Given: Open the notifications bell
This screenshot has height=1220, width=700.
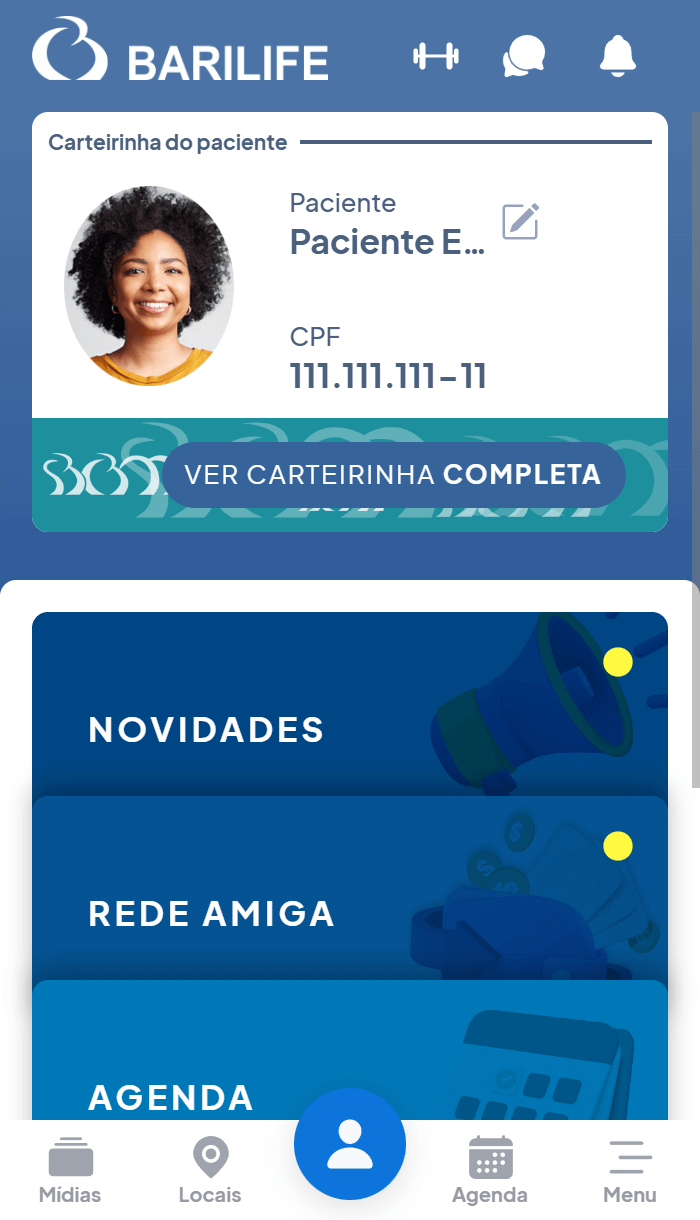Looking at the screenshot, I should coord(618,55).
